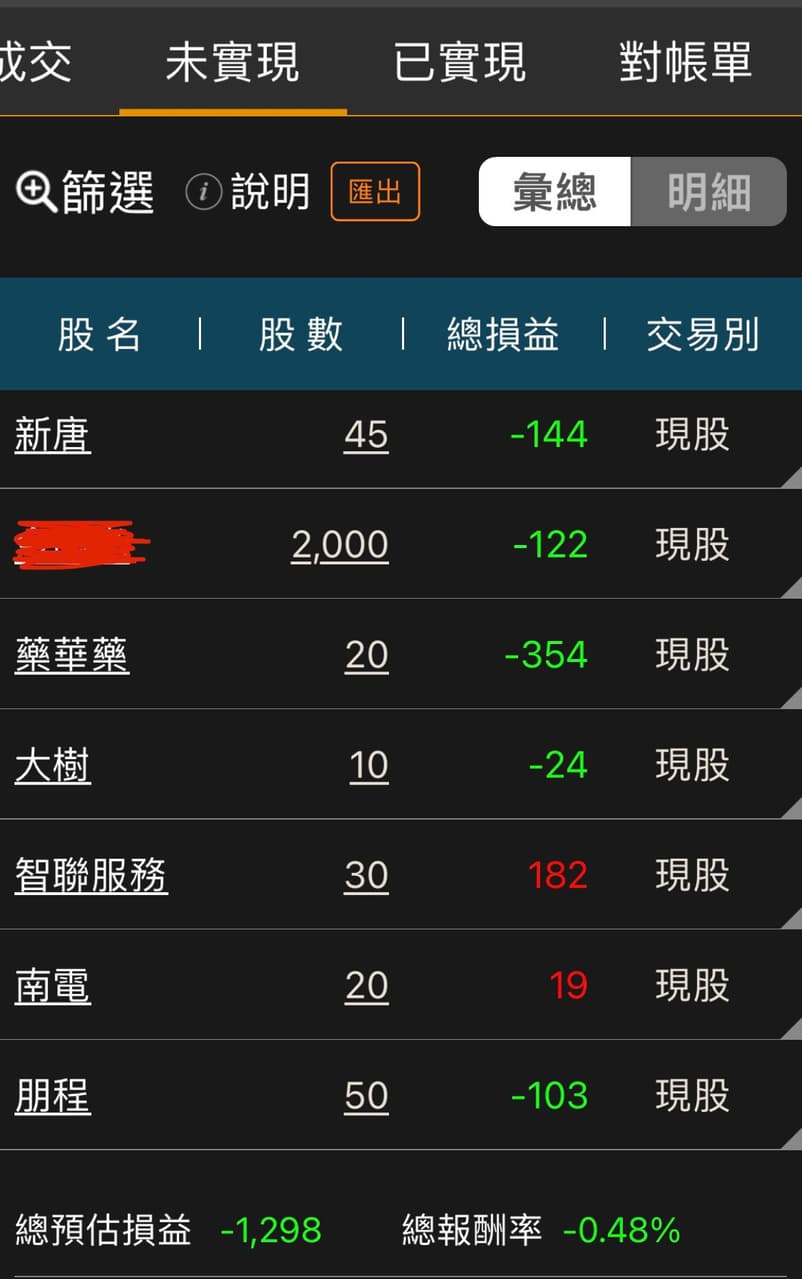
Task: Open the 南電 stock link
Action: 53,986
